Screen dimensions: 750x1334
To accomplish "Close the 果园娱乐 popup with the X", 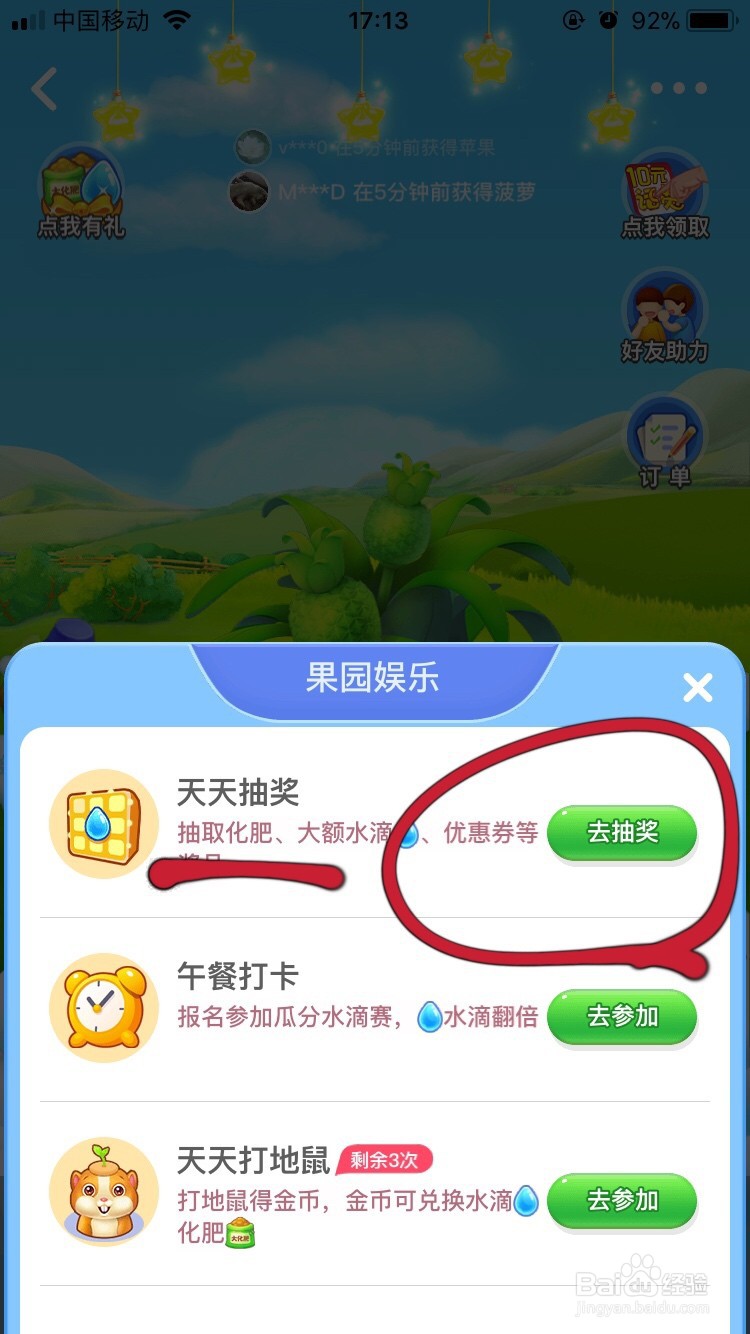I will click(x=697, y=688).
